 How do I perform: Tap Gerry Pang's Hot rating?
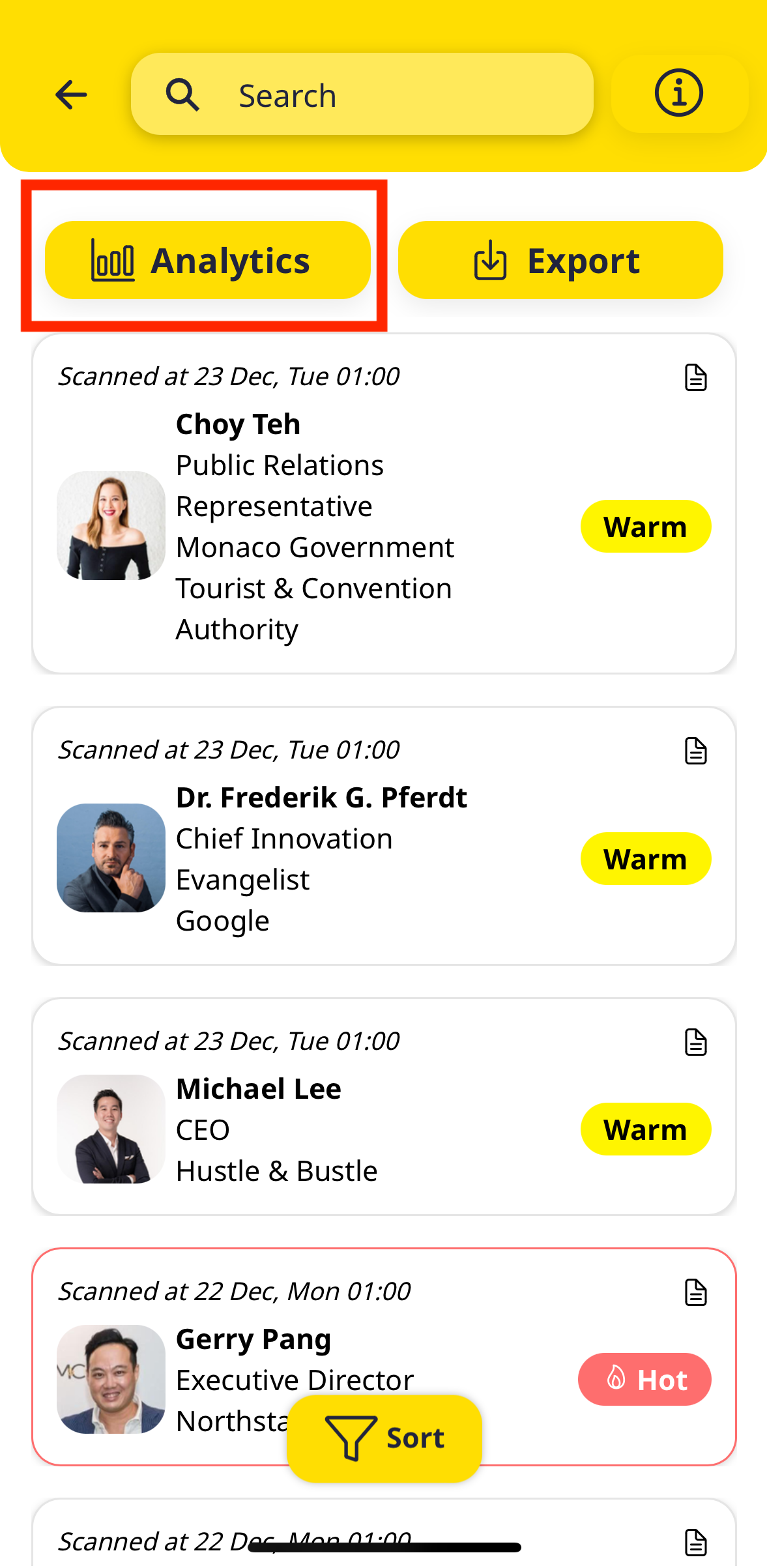point(644,1380)
